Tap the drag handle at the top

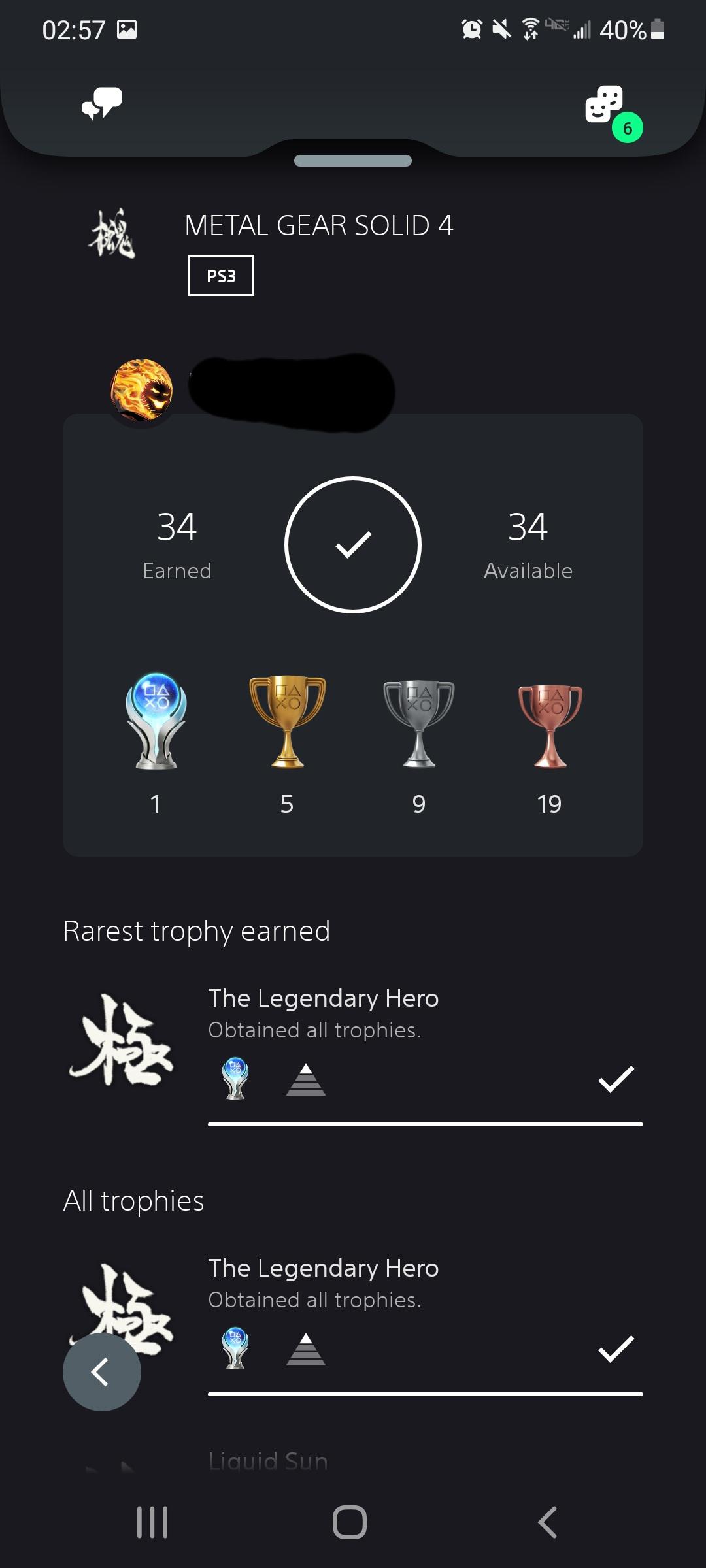(x=353, y=161)
